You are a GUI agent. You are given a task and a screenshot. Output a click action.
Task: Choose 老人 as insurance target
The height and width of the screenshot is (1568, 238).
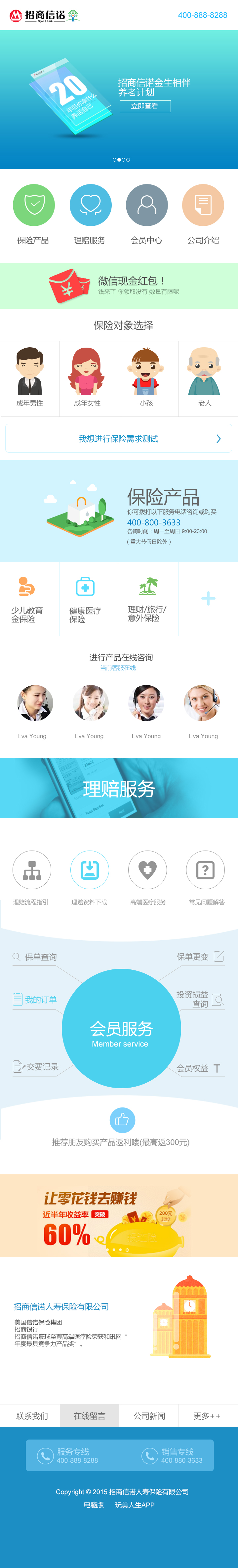tap(204, 378)
